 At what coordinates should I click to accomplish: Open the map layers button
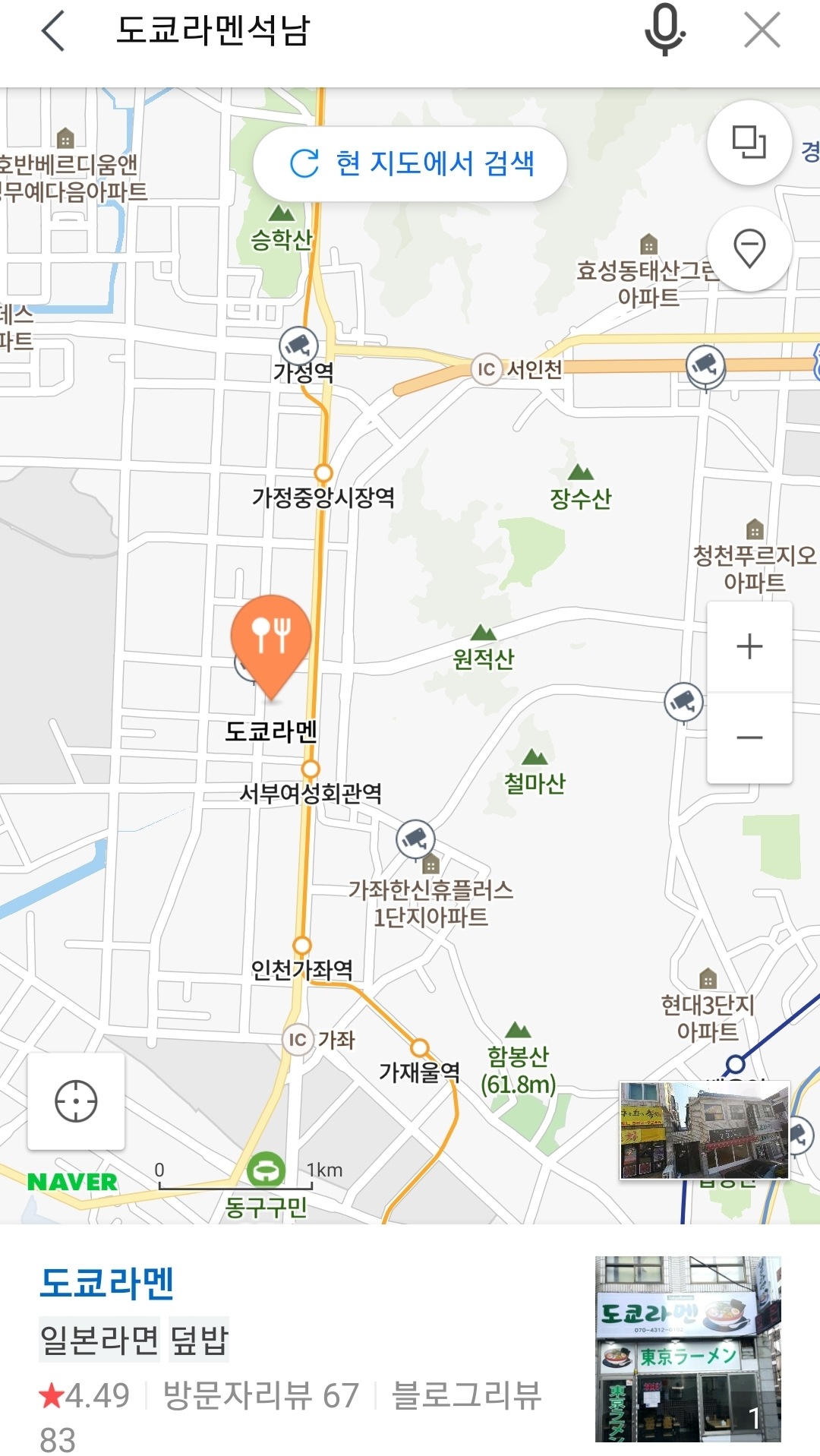click(x=749, y=142)
